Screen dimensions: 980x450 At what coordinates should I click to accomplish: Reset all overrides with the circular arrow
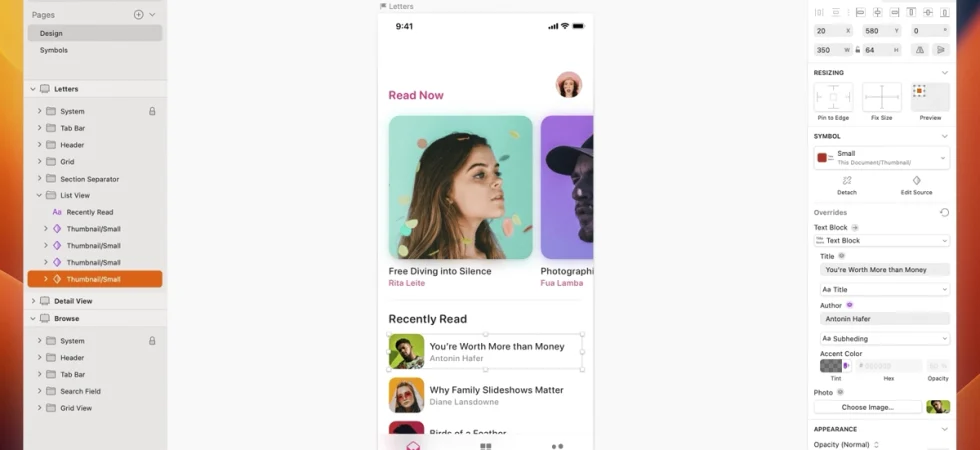coord(944,212)
